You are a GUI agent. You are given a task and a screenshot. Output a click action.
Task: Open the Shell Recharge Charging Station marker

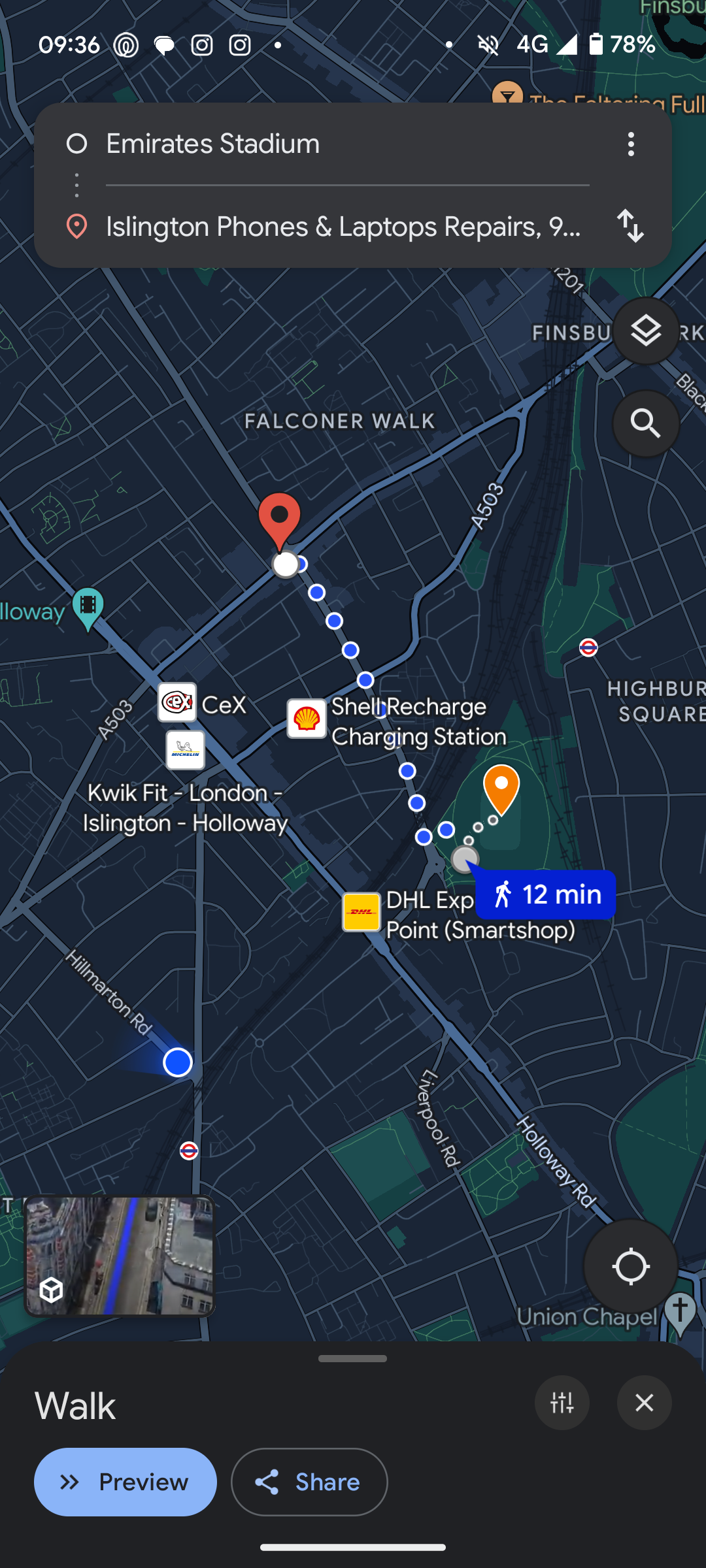coord(307,719)
